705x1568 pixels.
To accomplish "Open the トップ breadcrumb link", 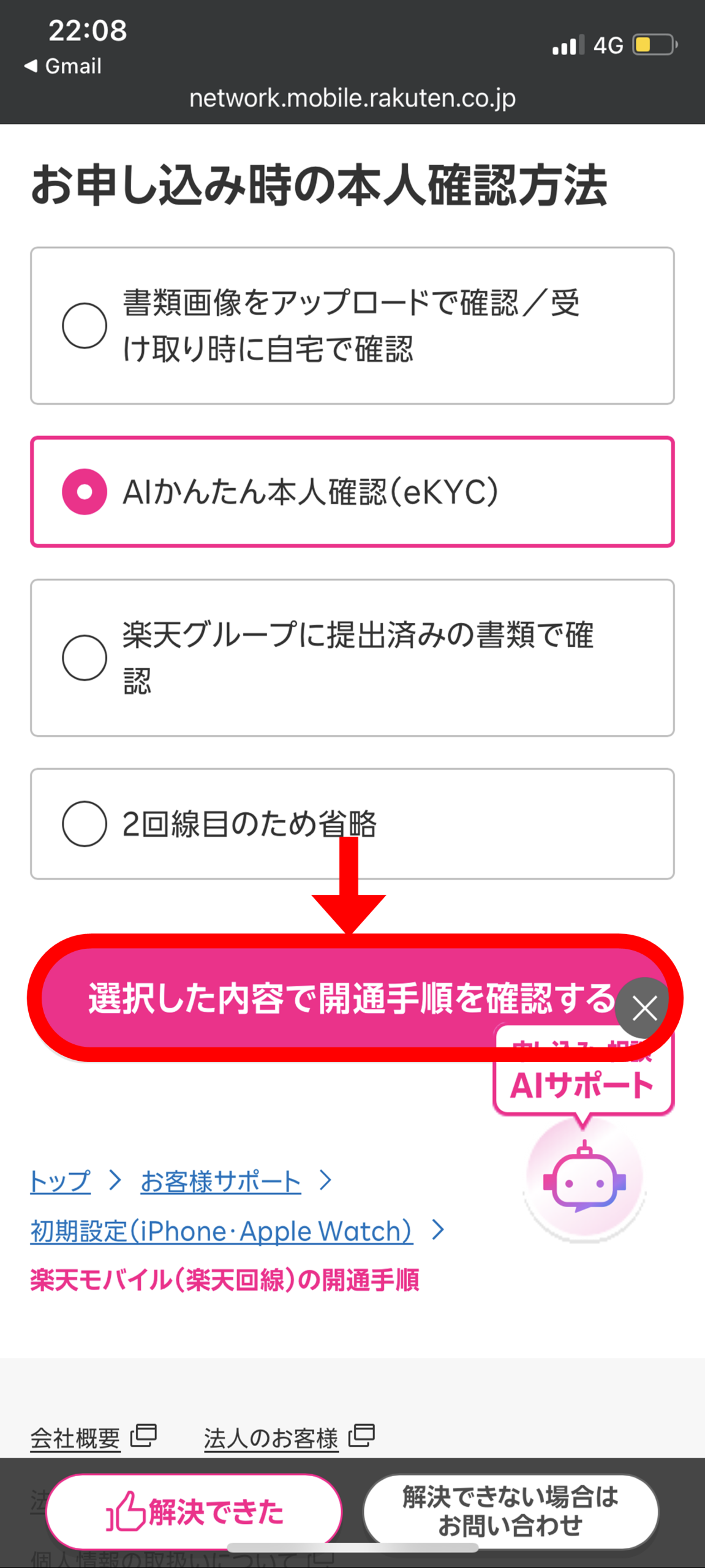I will coord(60,1181).
